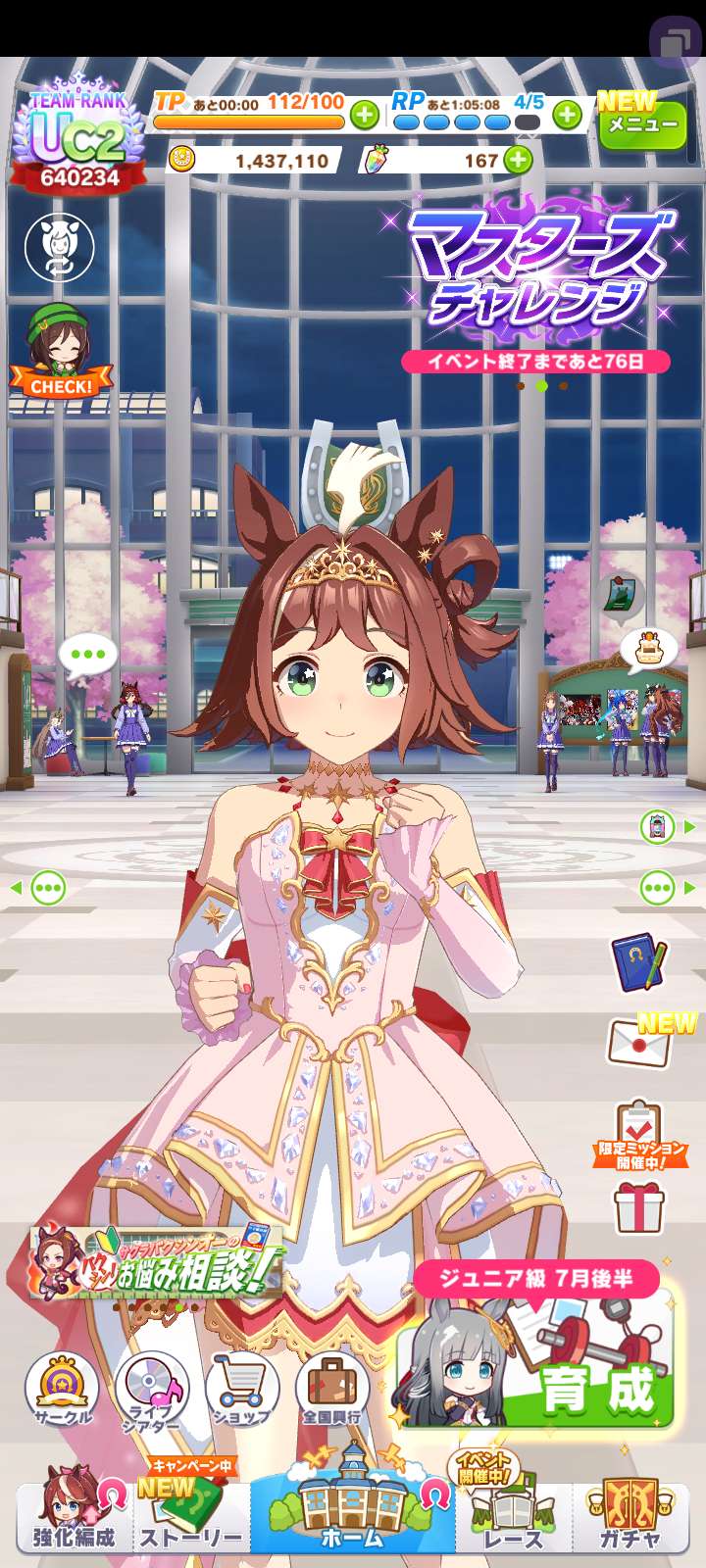
Task: Add carrots with the plus button
Action: (x=518, y=160)
